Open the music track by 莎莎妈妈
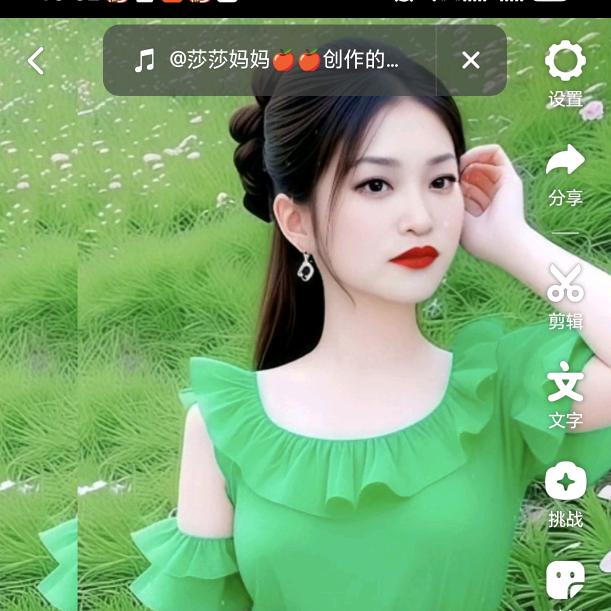The image size is (611, 611). [270, 60]
